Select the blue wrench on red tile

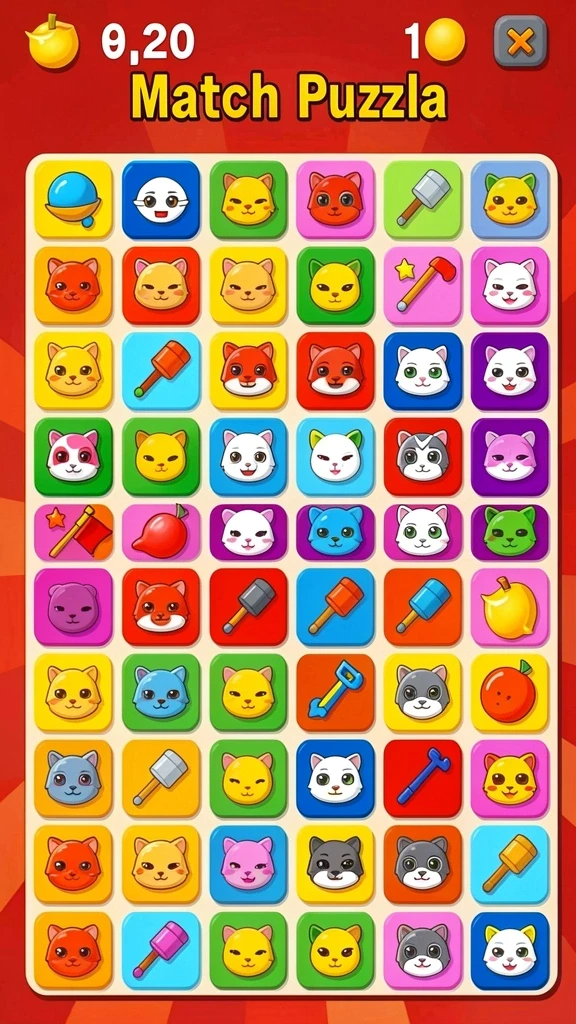tap(423, 778)
